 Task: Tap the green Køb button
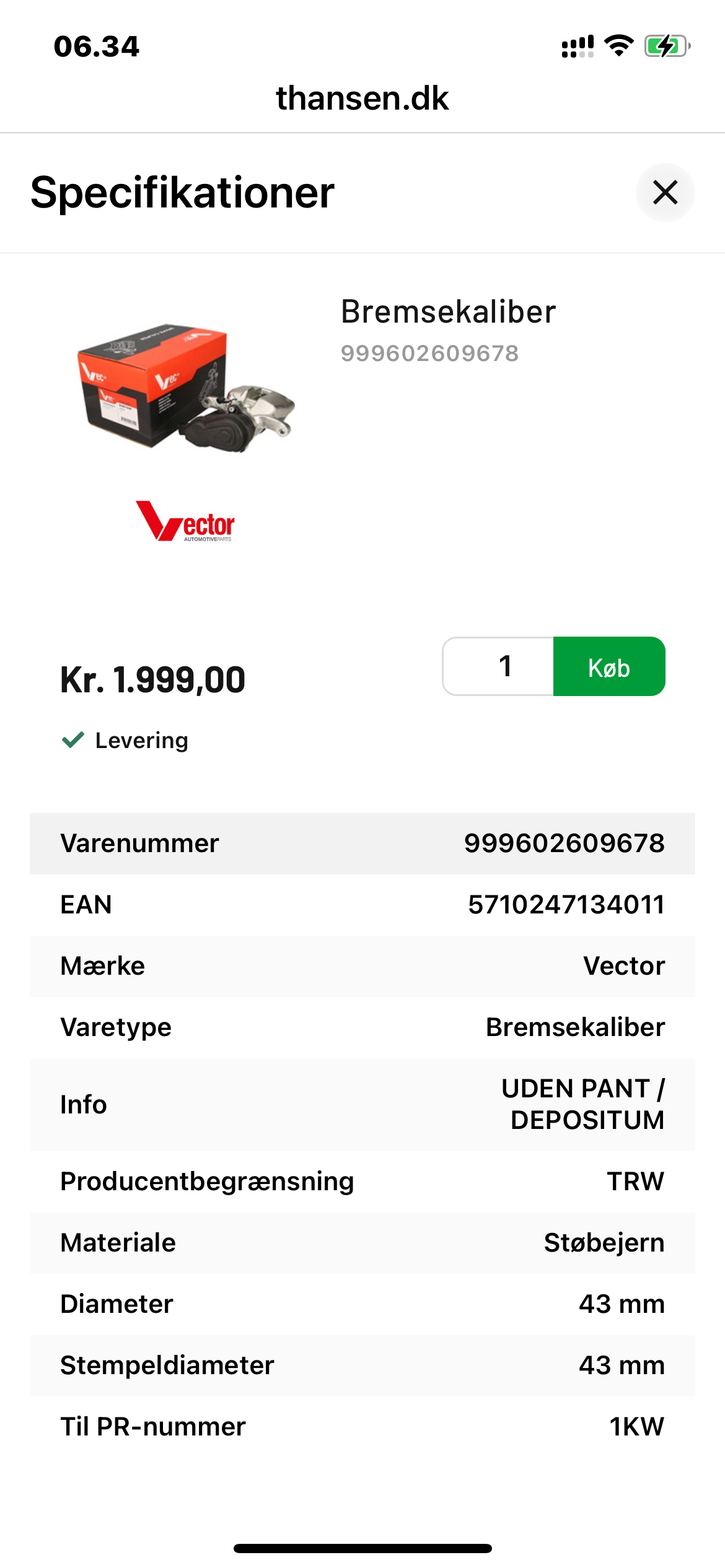[609, 667]
